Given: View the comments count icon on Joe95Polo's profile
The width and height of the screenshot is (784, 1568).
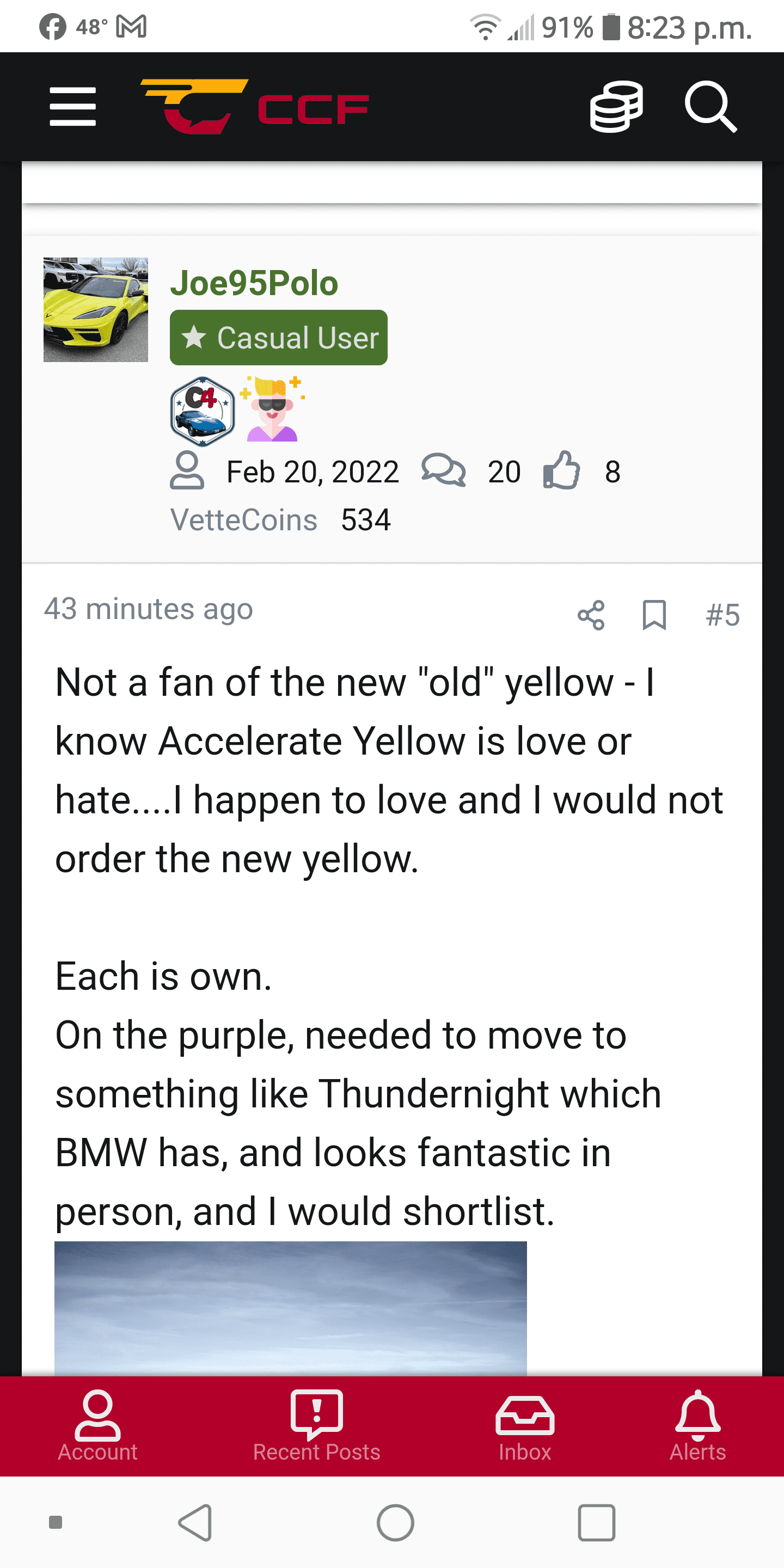Looking at the screenshot, I should (444, 471).
